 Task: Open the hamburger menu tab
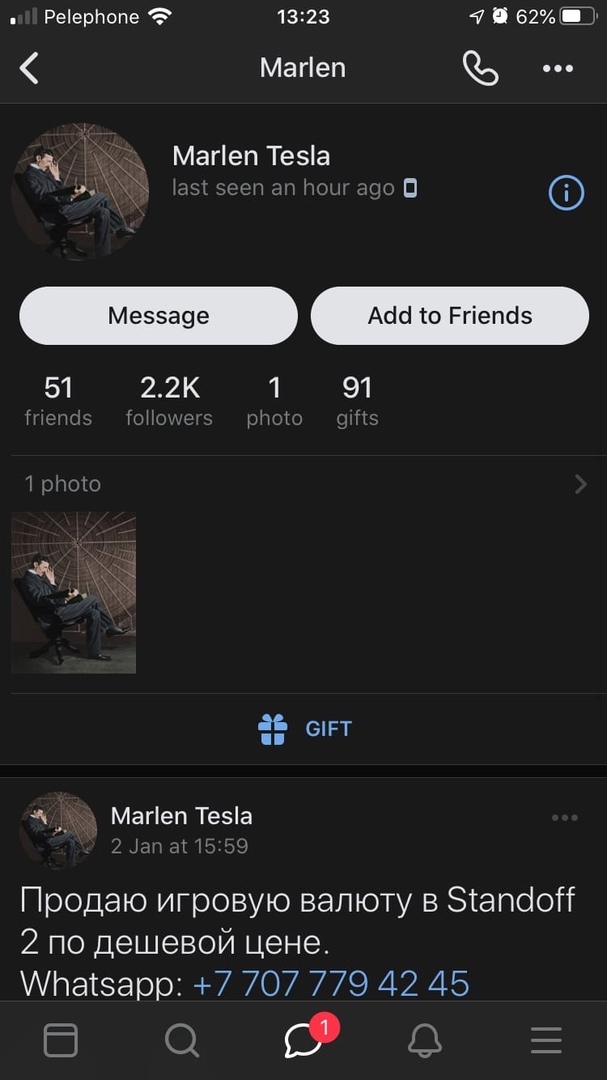click(546, 1041)
